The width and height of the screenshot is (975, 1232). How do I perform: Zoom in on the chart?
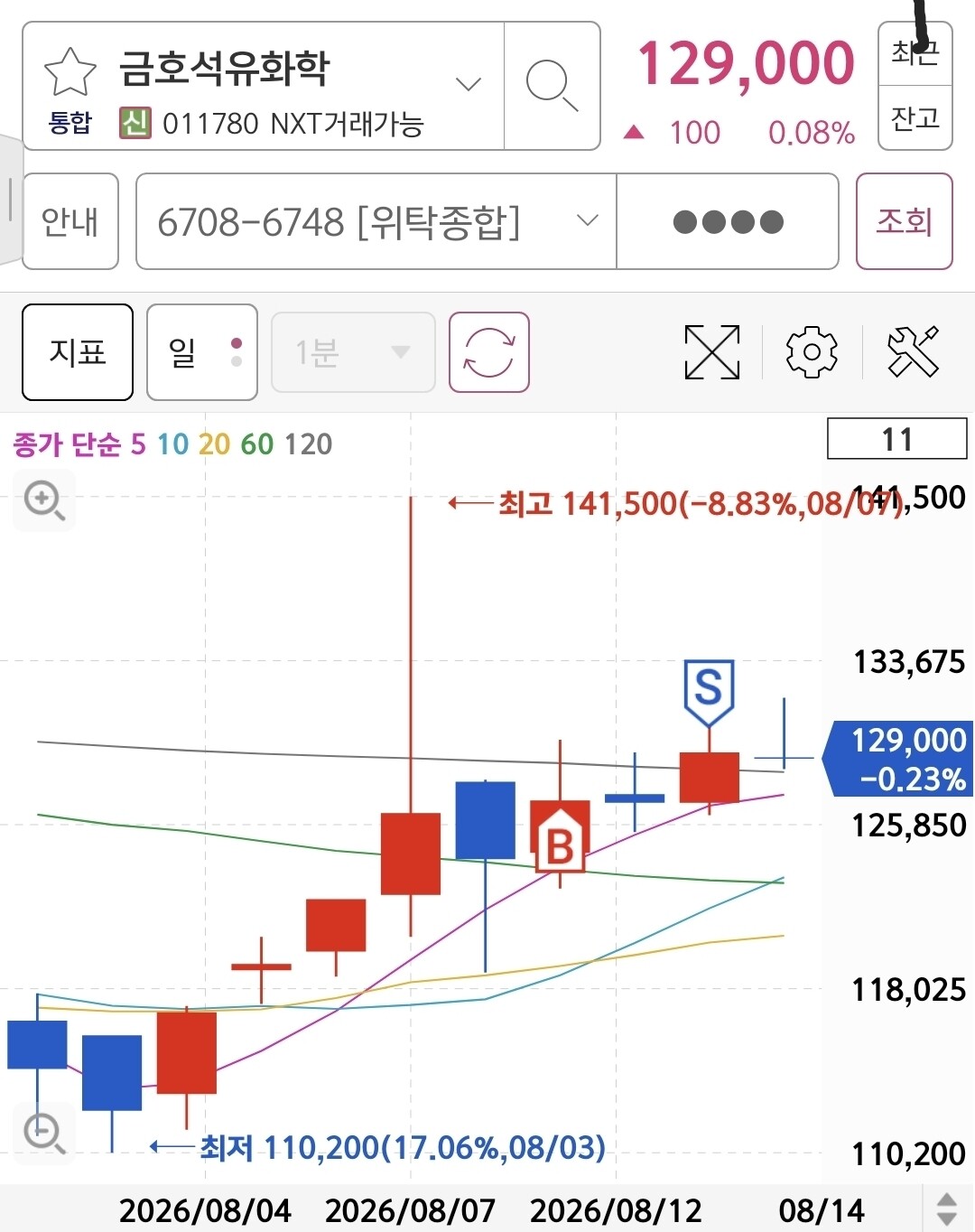pos(44,500)
